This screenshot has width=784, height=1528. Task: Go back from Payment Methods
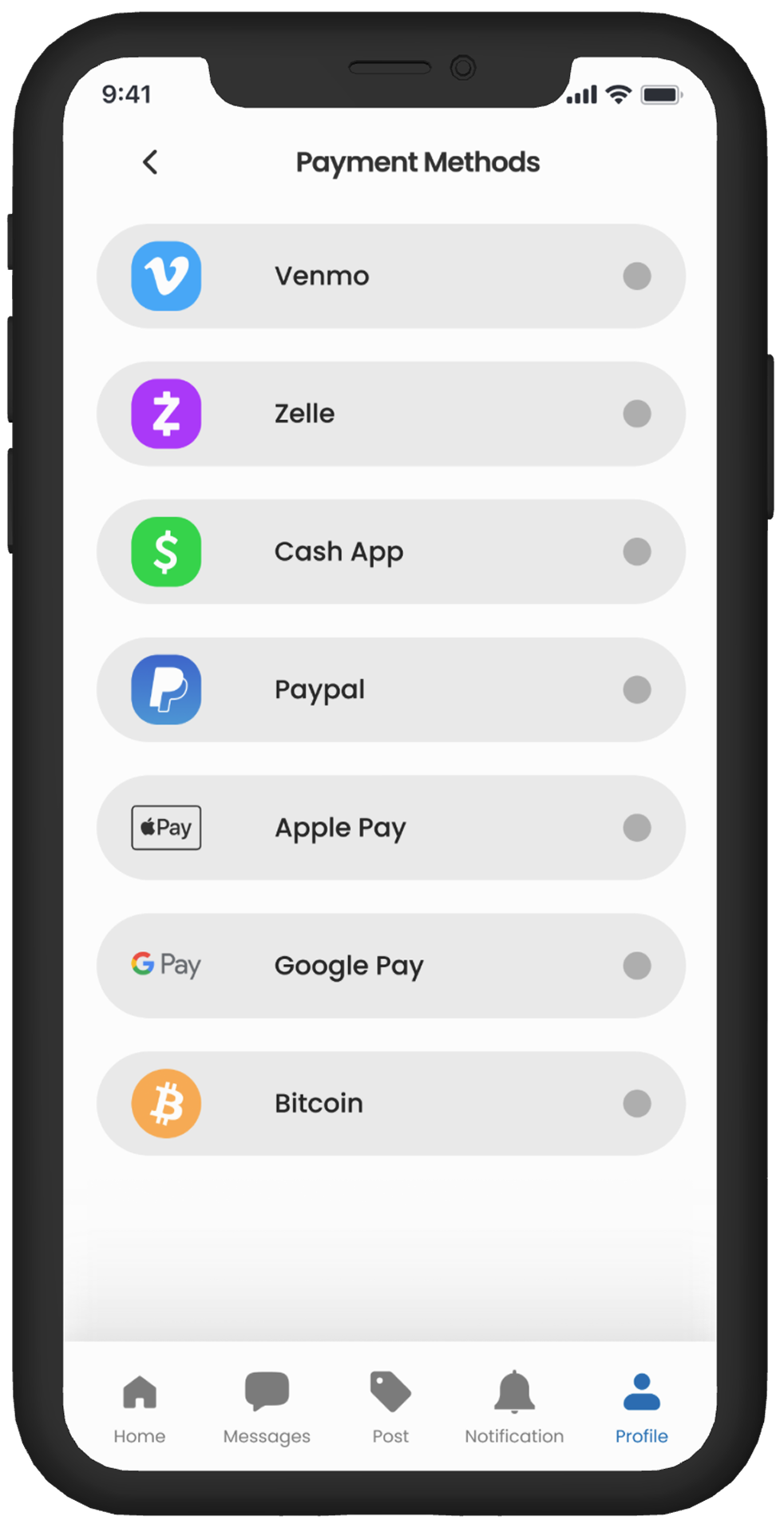[150, 162]
